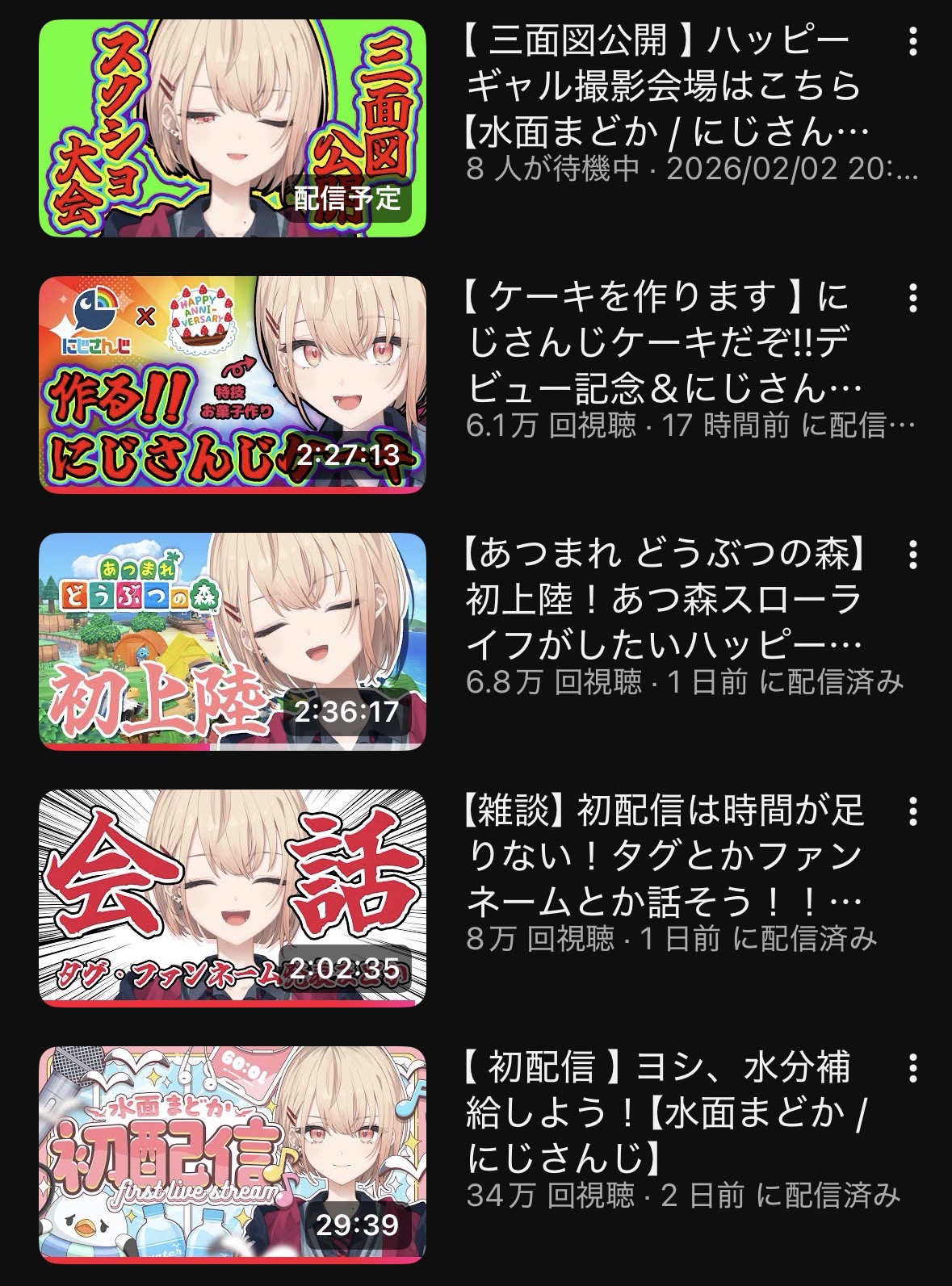The height and width of the screenshot is (1286, 952).
Task: Play the ケーキを作ります cake-making stream
Action: pyautogui.click(x=233, y=384)
